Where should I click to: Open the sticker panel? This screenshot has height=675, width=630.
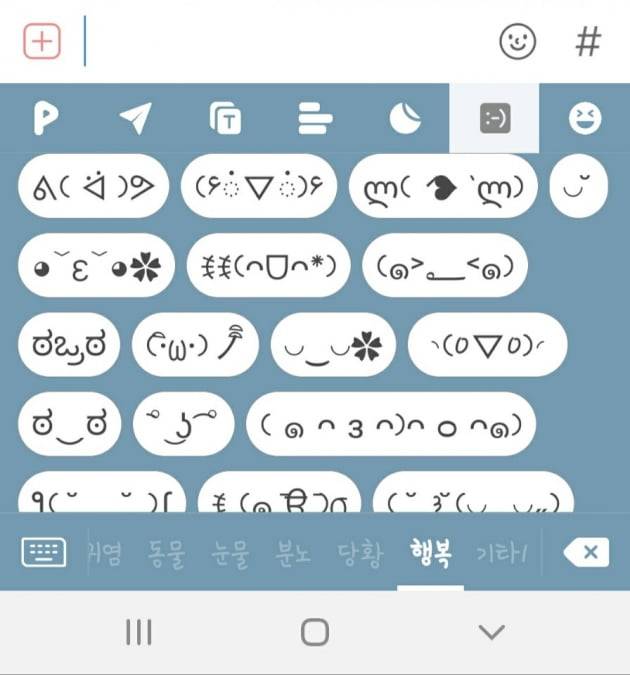click(404, 119)
